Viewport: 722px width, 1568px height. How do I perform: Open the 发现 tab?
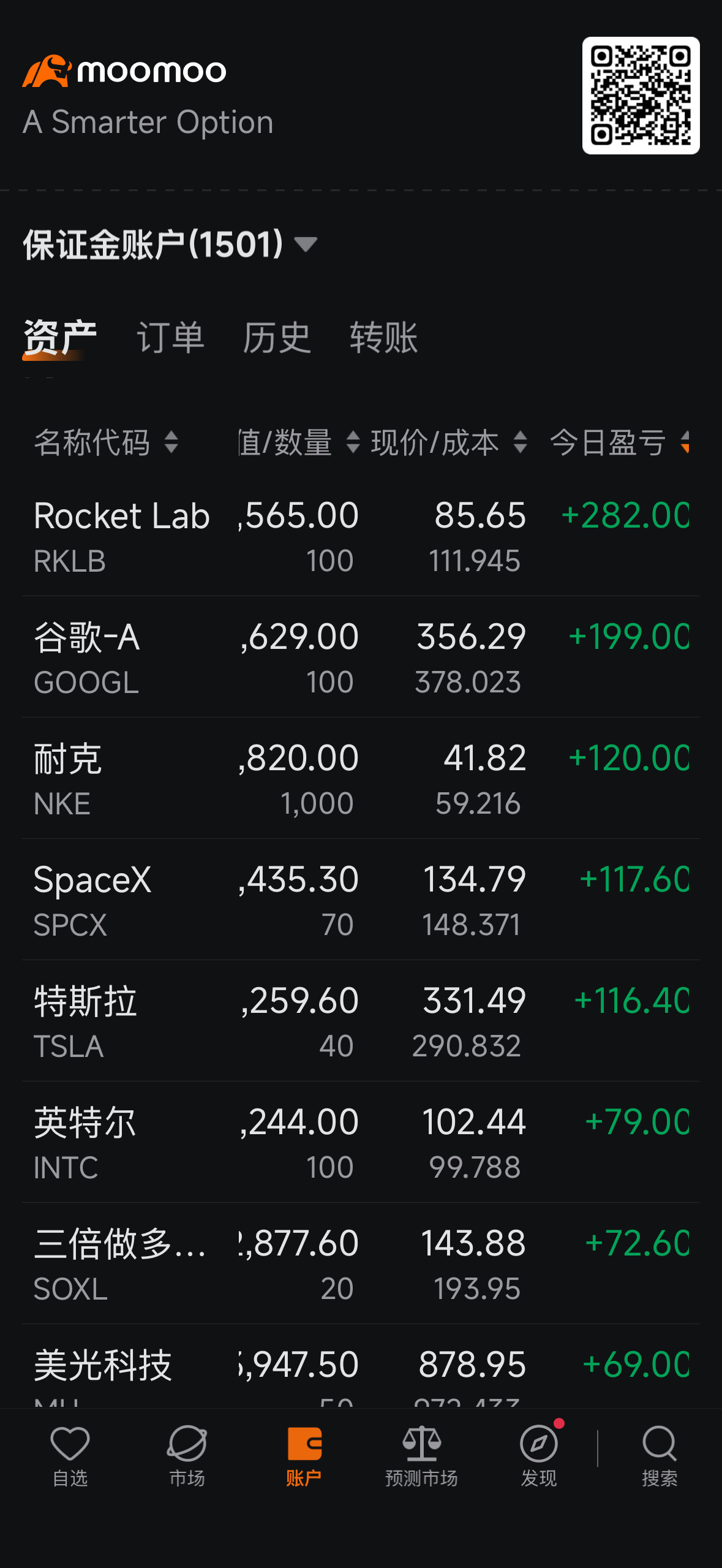pyautogui.click(x=539, y=1456)
